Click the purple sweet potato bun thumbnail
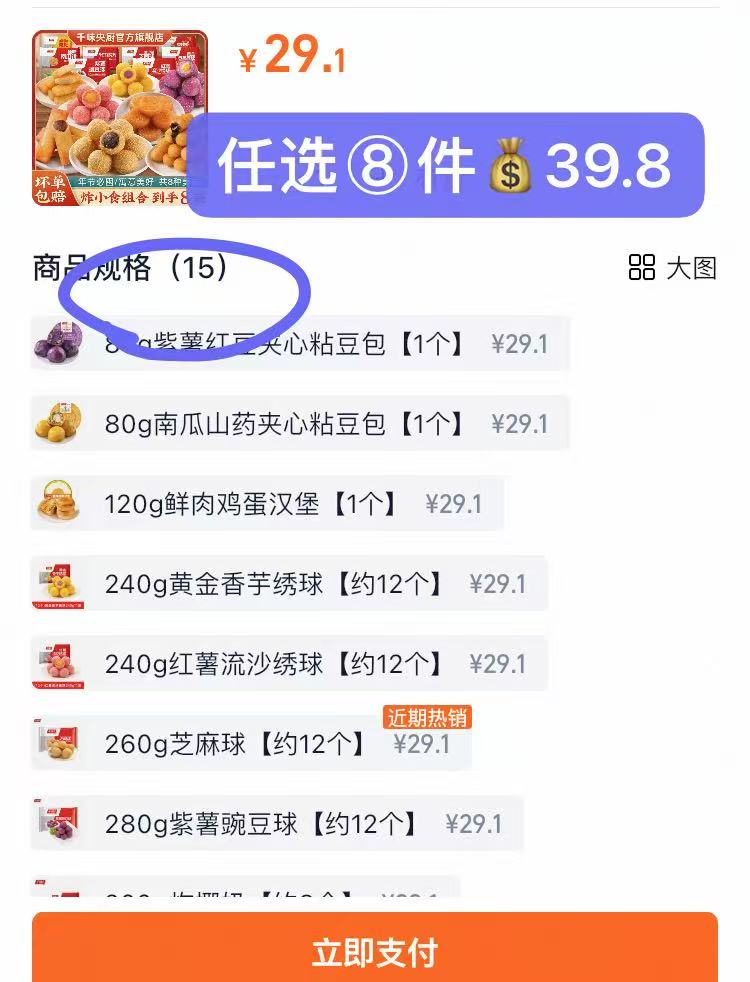The image size is (750, 982). 57,344
